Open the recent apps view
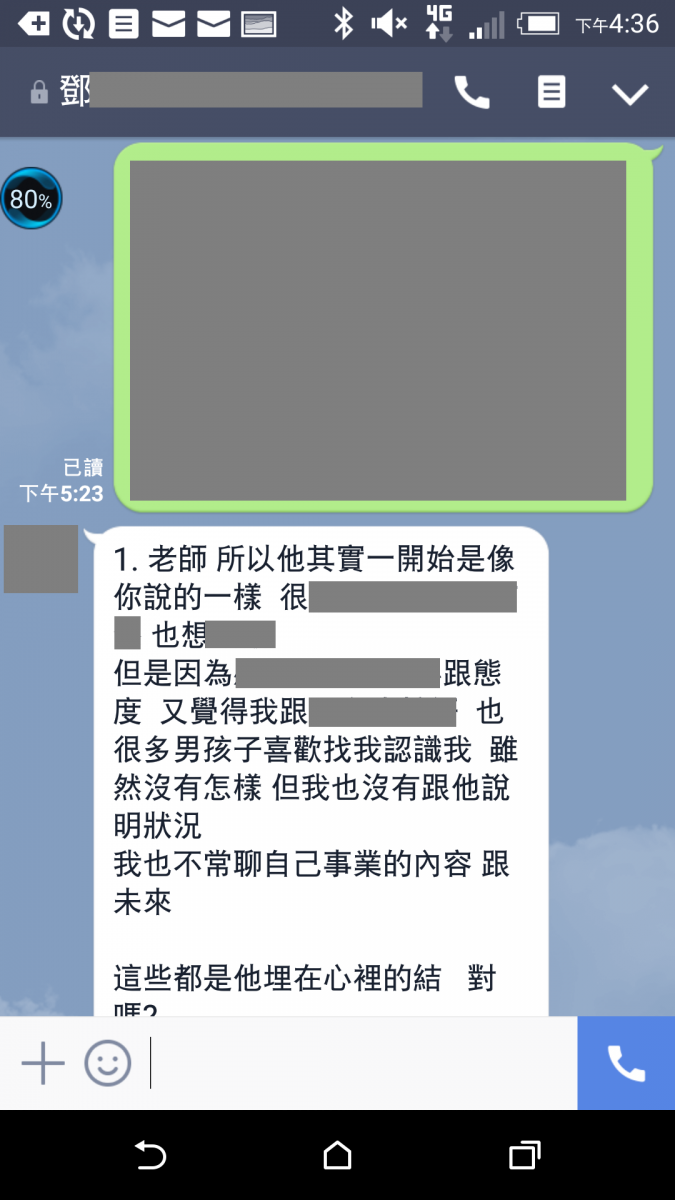 pyautogui.click(x=524, y=1156)
